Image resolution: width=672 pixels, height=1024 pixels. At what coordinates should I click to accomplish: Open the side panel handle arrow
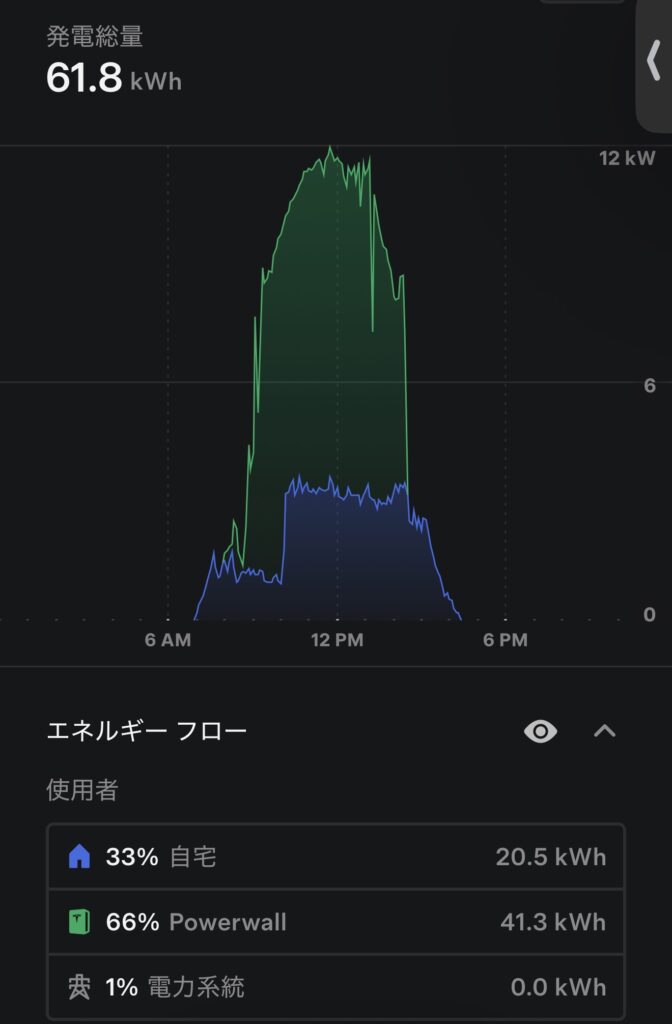tap(653, 62)
